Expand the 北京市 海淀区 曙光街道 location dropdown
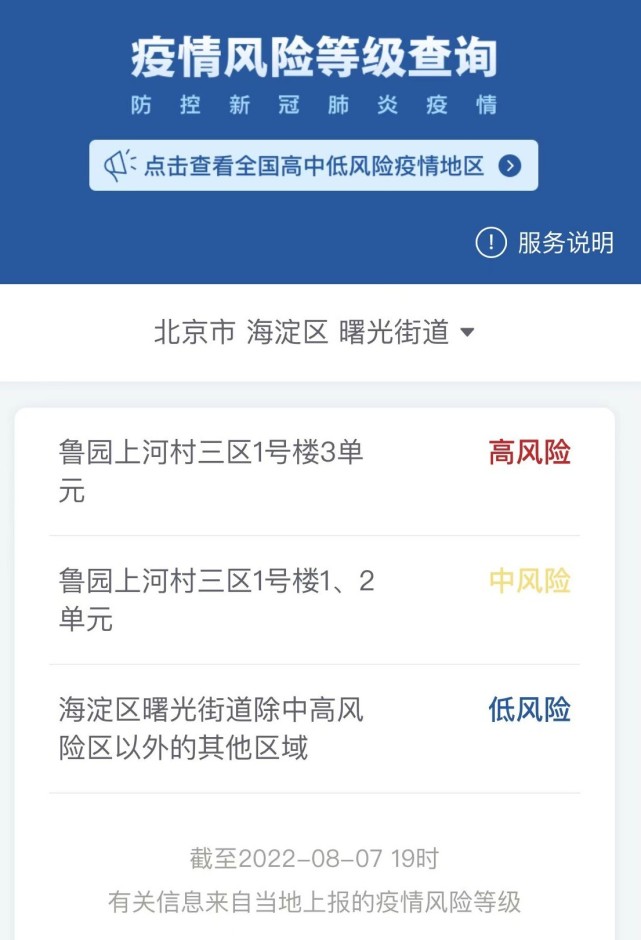Viewport: 641px width, 940px height. (x=314, y=333)
